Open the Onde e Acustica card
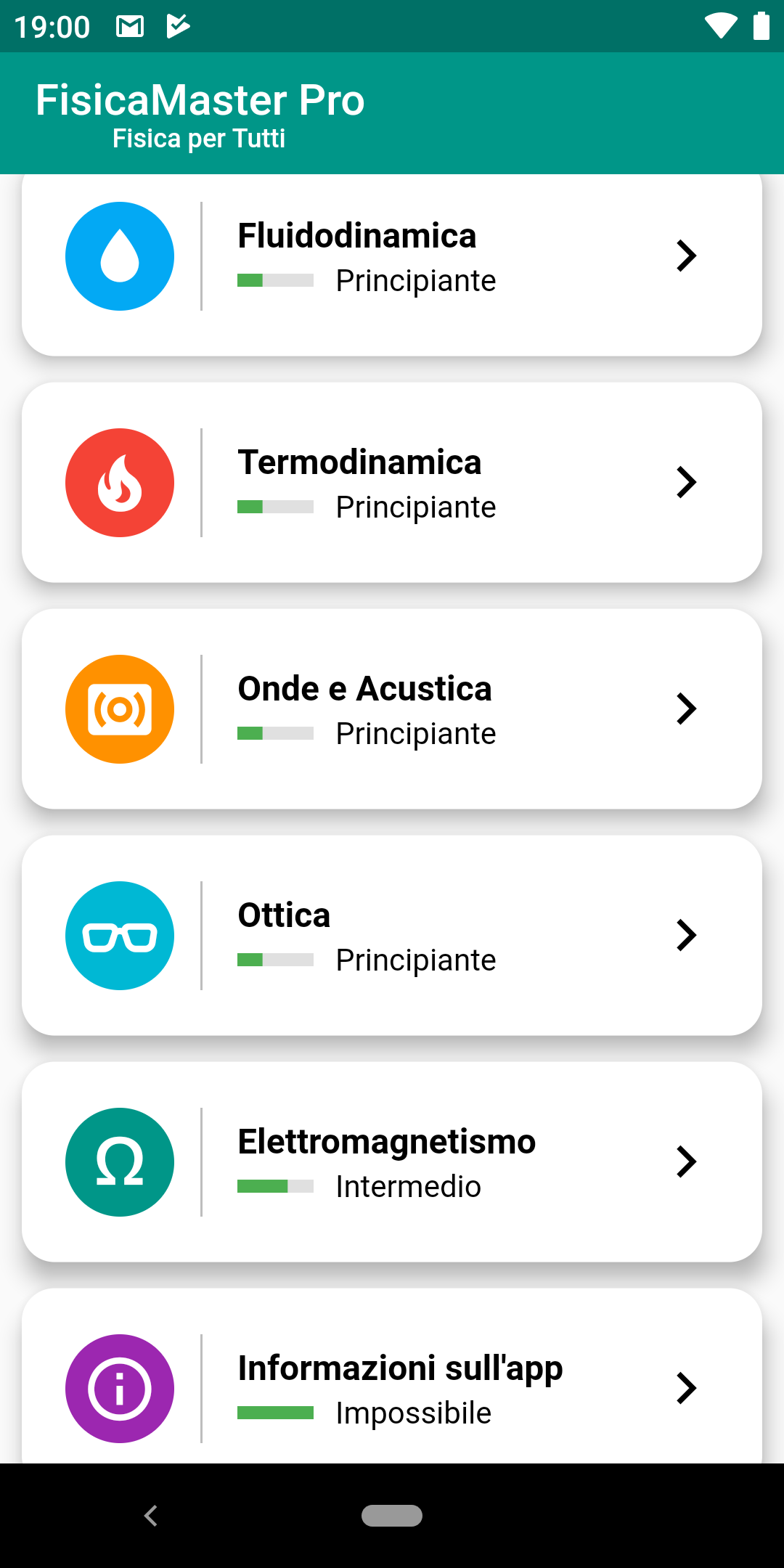 tap(392, 709)
